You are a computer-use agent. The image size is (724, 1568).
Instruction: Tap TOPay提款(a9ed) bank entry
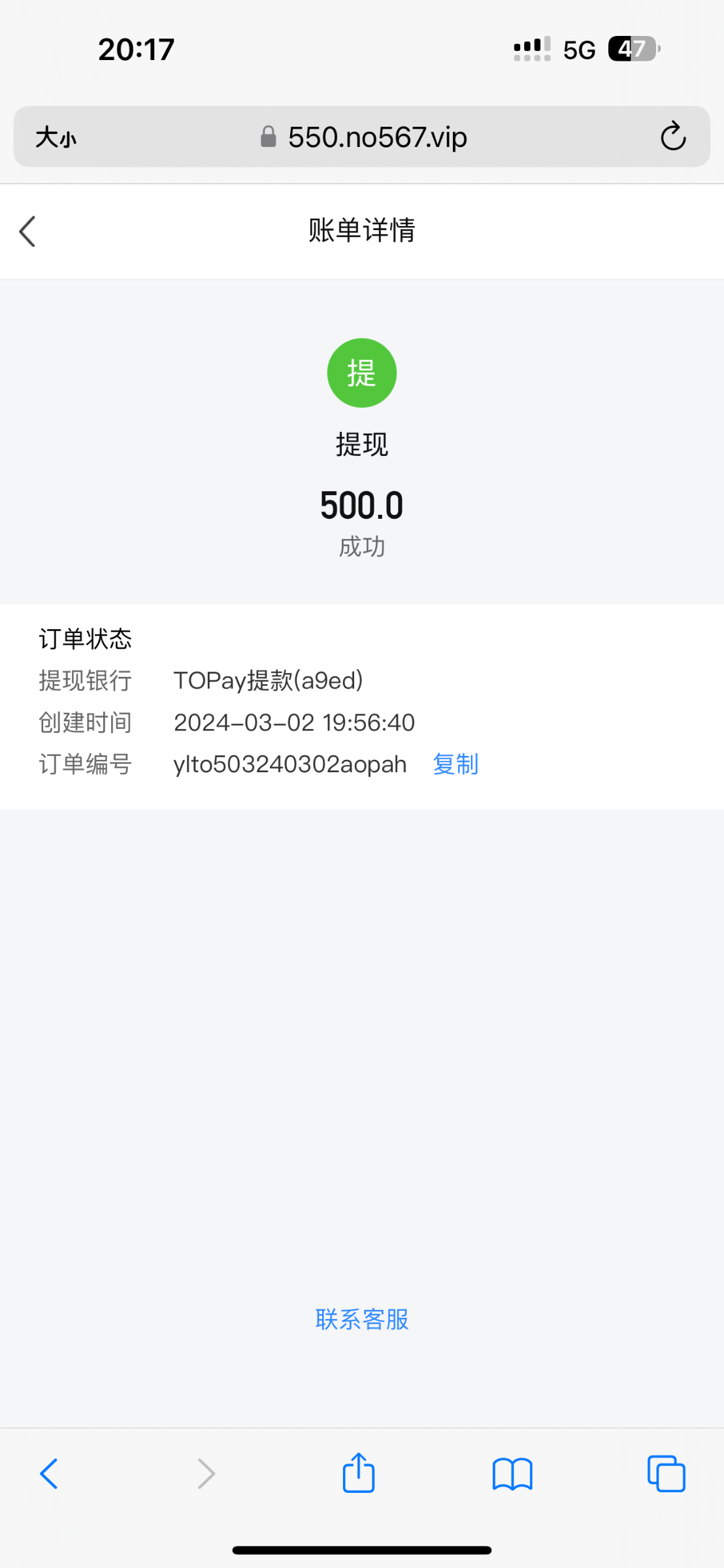[x=268, y=681]
